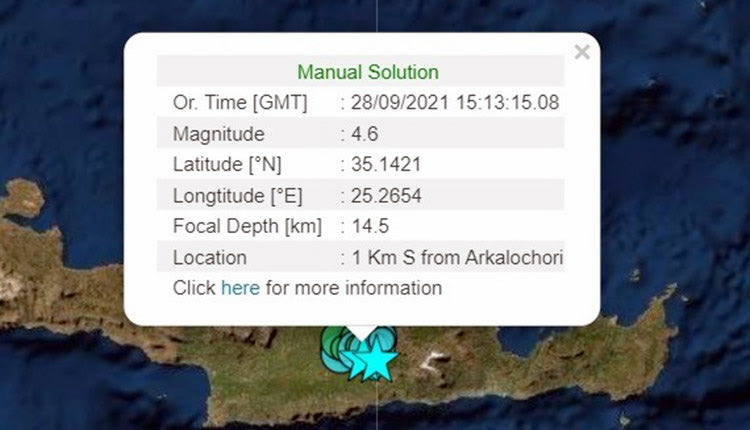Image resolution: width=750 pixels, height=430 pixels.
Task: Select the star earthquake marker on the map
Action: (x=376, y=362)
